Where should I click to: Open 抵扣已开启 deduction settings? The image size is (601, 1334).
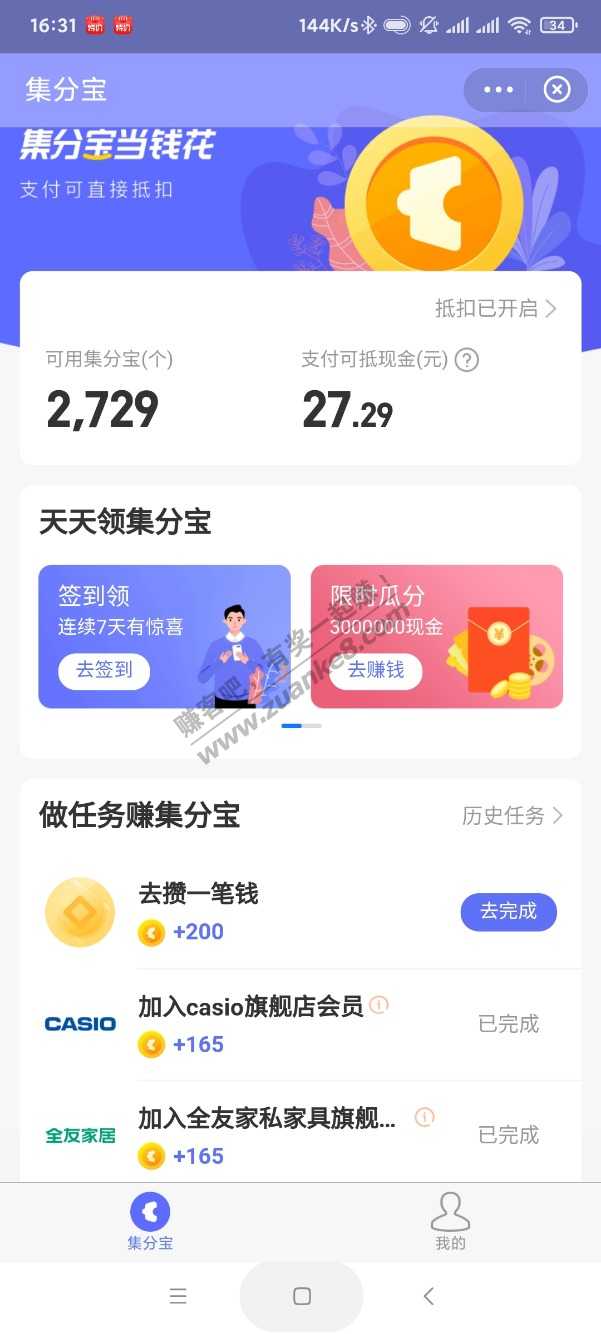click(x=495, y=308)
